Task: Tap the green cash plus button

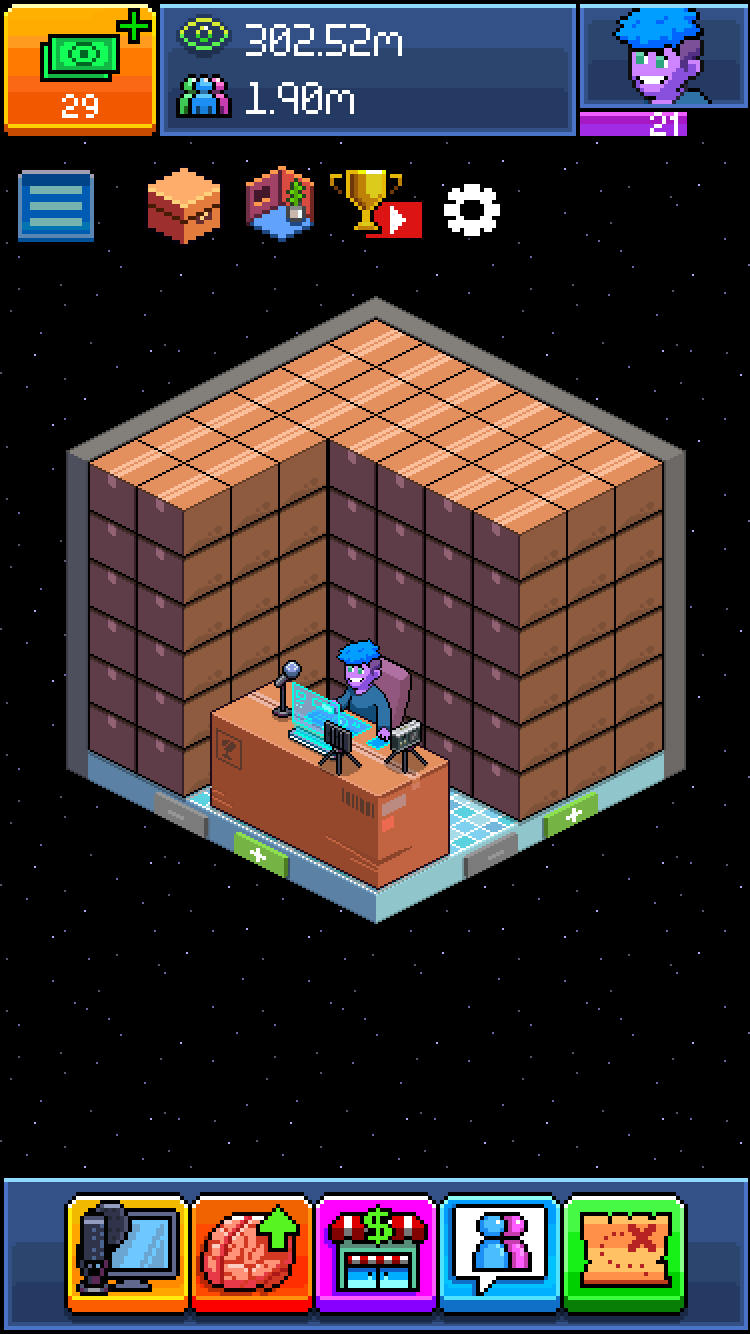Action: pyautogui.click(x=80, y=68)
